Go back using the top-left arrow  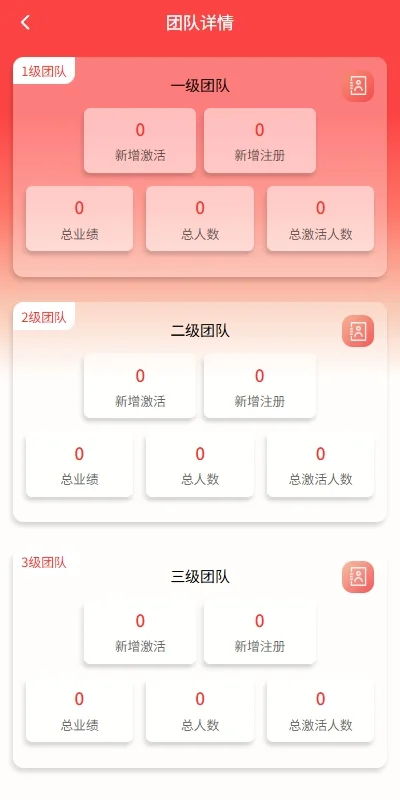tap(25, 22)
